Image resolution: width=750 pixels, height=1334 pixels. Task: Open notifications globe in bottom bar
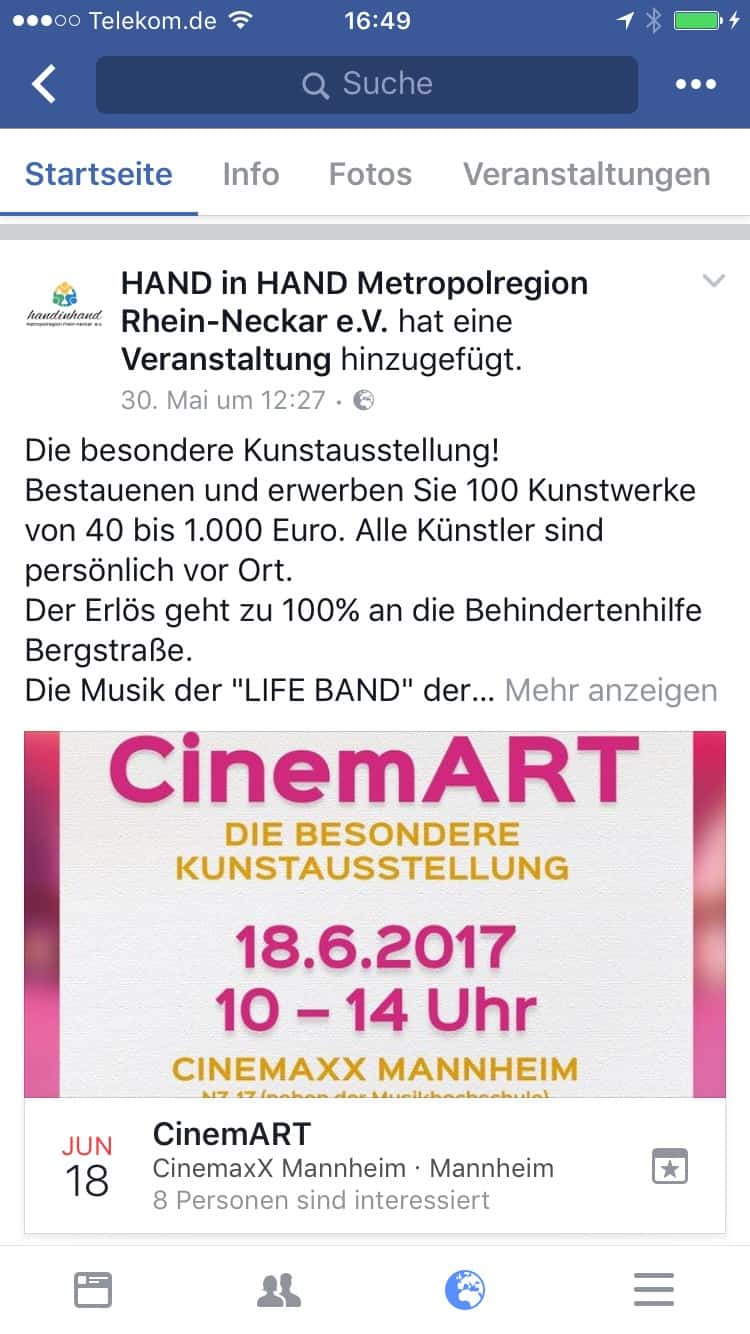click(465, 1290)
